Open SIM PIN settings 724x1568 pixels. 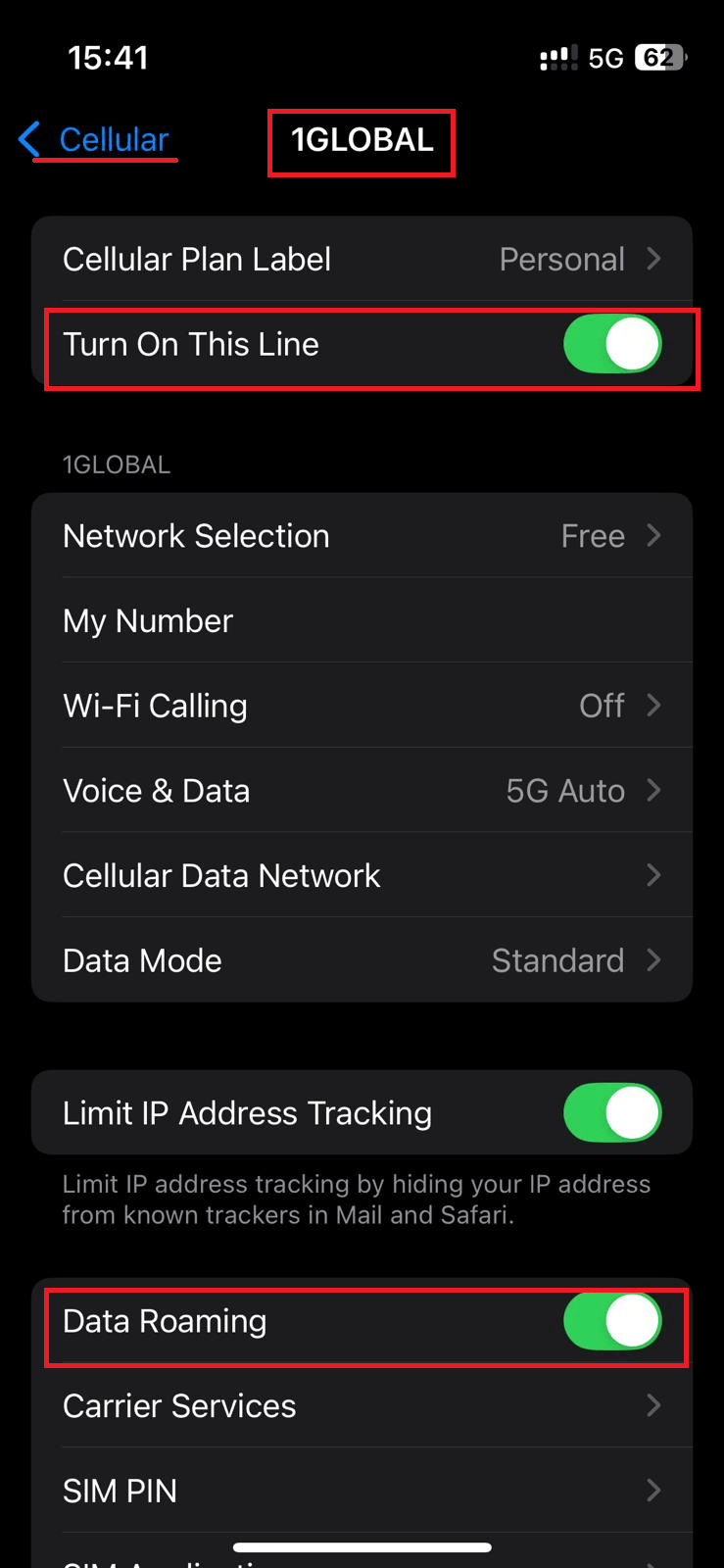(362, 1491)
